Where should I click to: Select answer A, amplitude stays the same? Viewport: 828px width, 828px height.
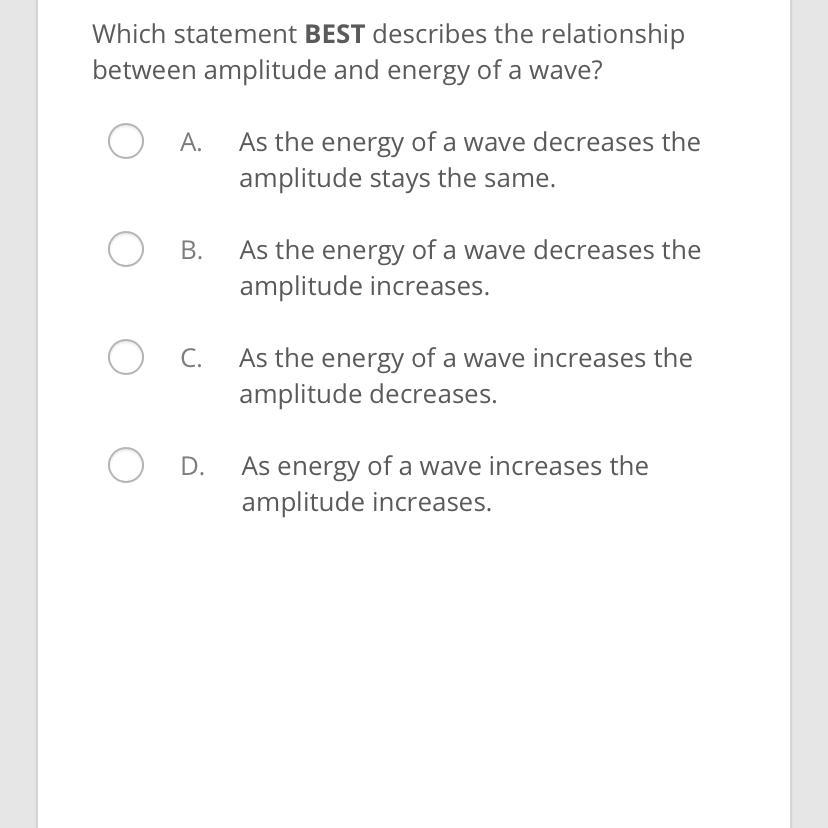[x=125, y=141]
